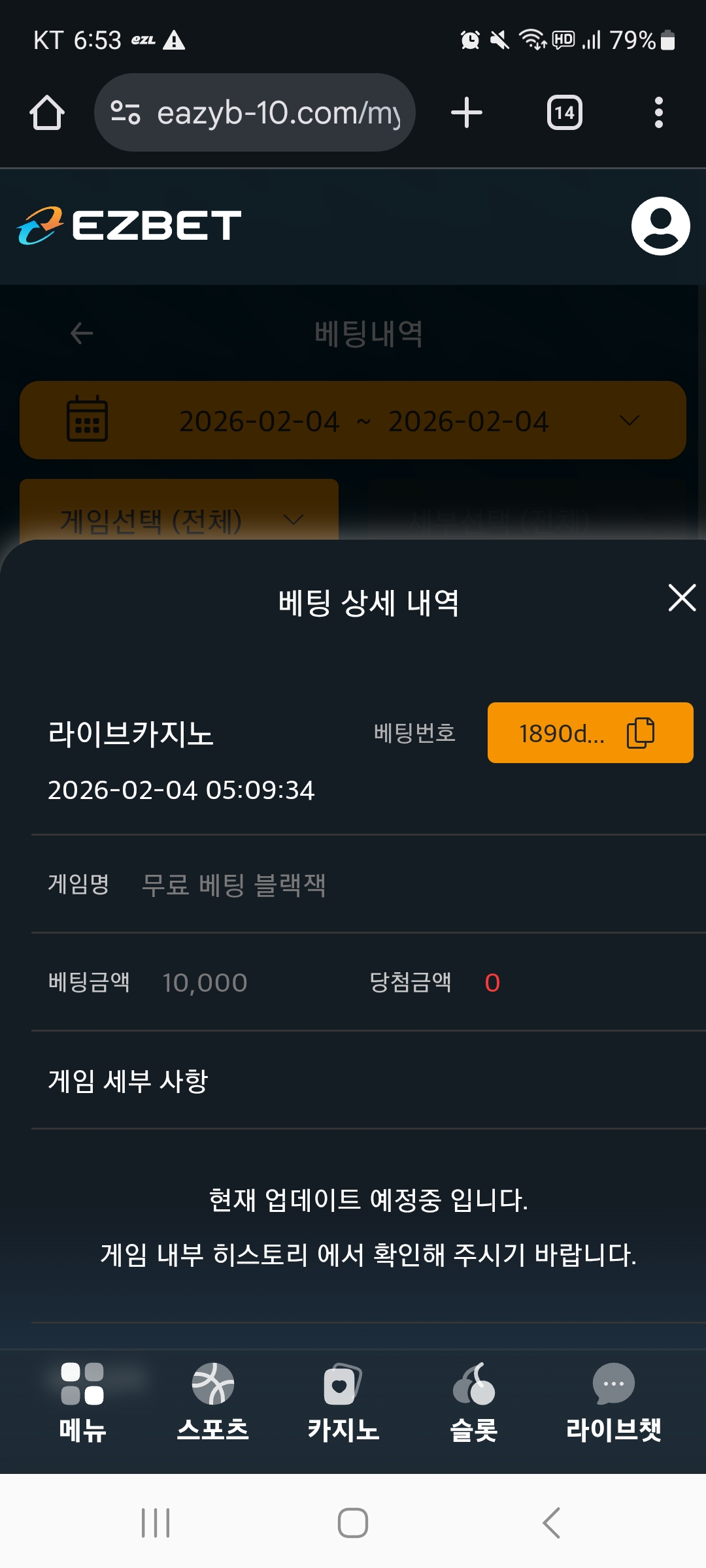Copy the betting number 1890d...
The width and height of the screenshot is (706, 1568).
click(x=641, y=732)
